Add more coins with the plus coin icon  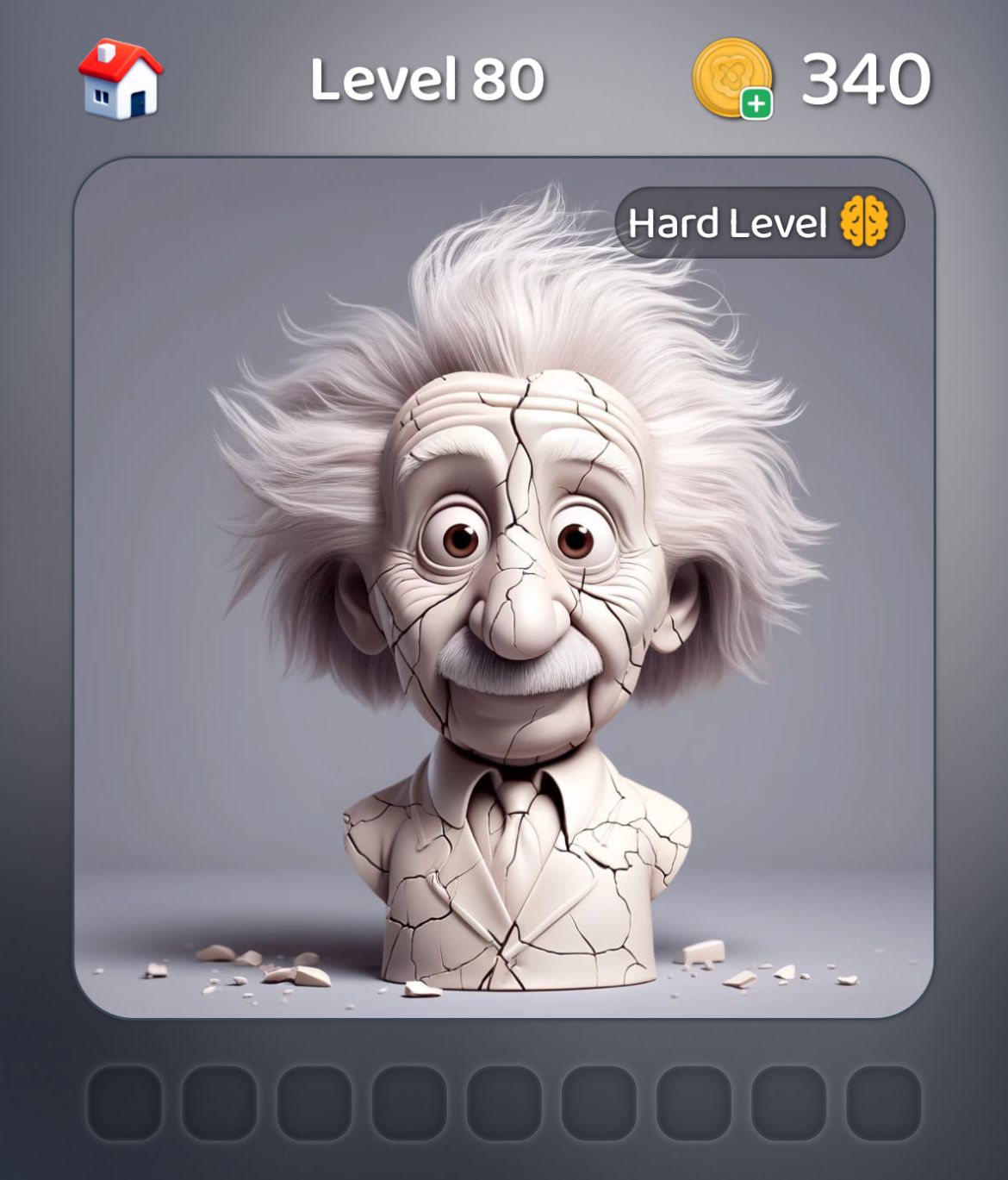tap(733, 79)
